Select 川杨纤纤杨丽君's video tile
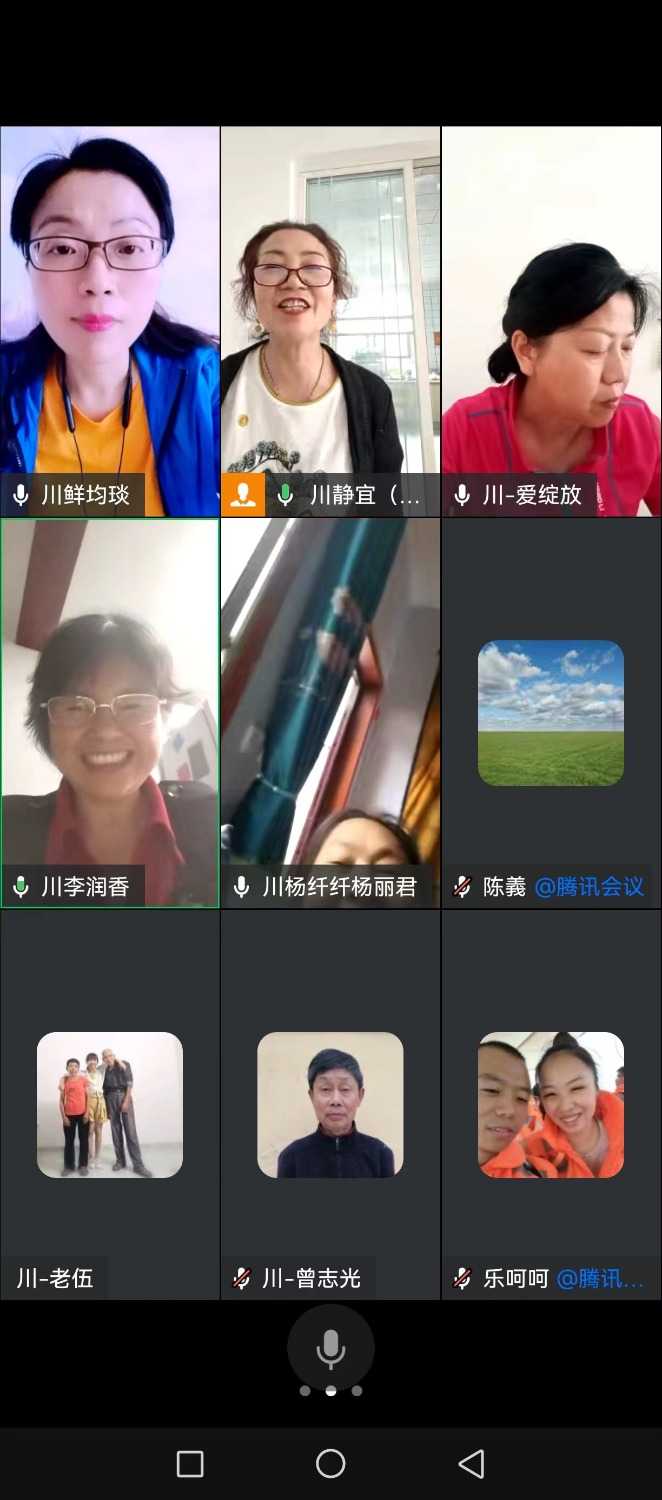662x1500 pixels. pos(331,712)
